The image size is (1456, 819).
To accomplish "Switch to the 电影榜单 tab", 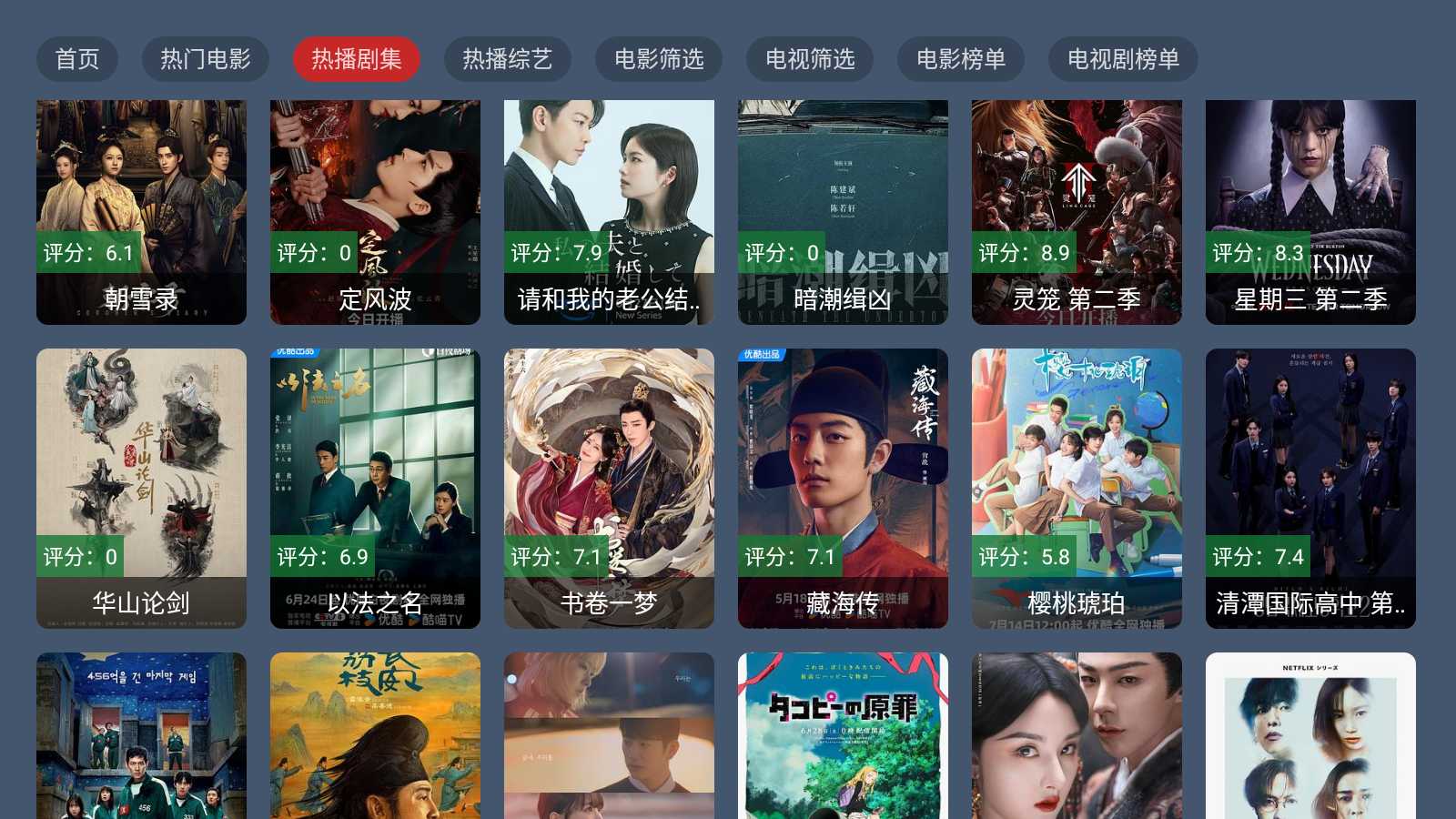I will tap(960, 59).
